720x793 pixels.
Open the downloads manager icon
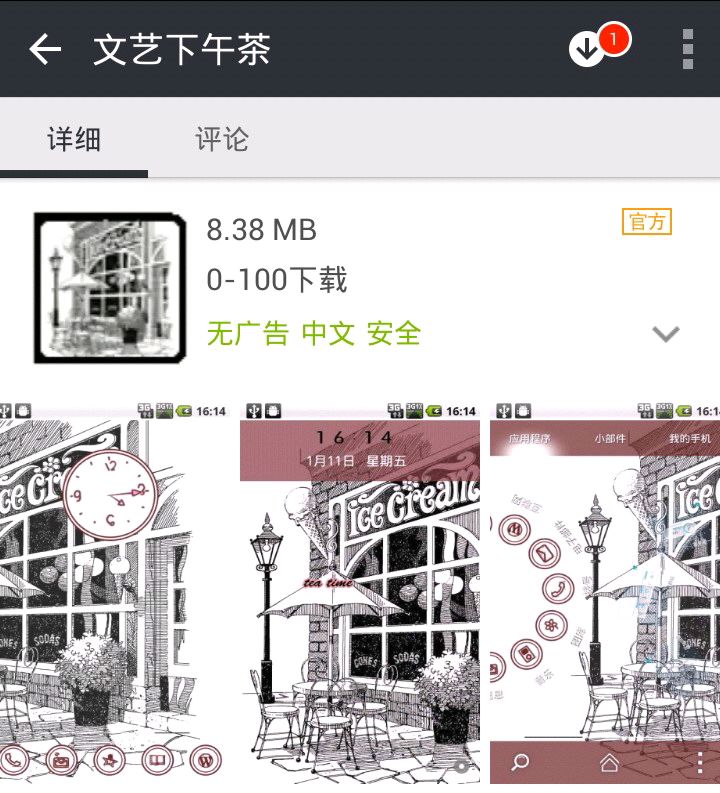pos(588,49)
